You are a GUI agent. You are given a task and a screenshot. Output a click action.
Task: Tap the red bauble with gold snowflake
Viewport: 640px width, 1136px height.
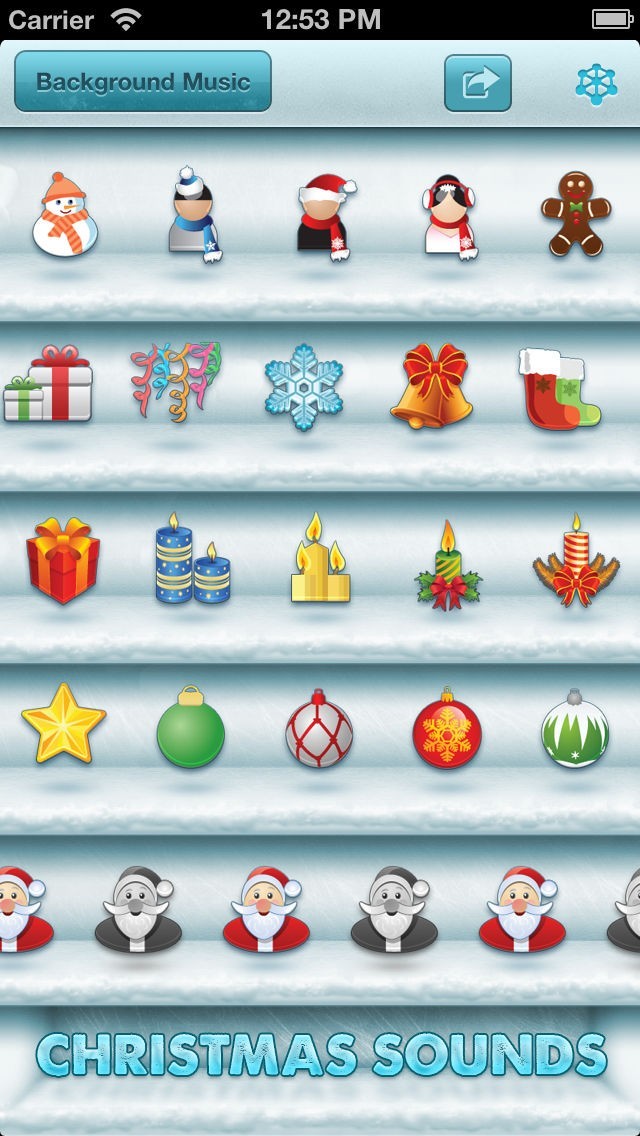(x=446, y=729)
